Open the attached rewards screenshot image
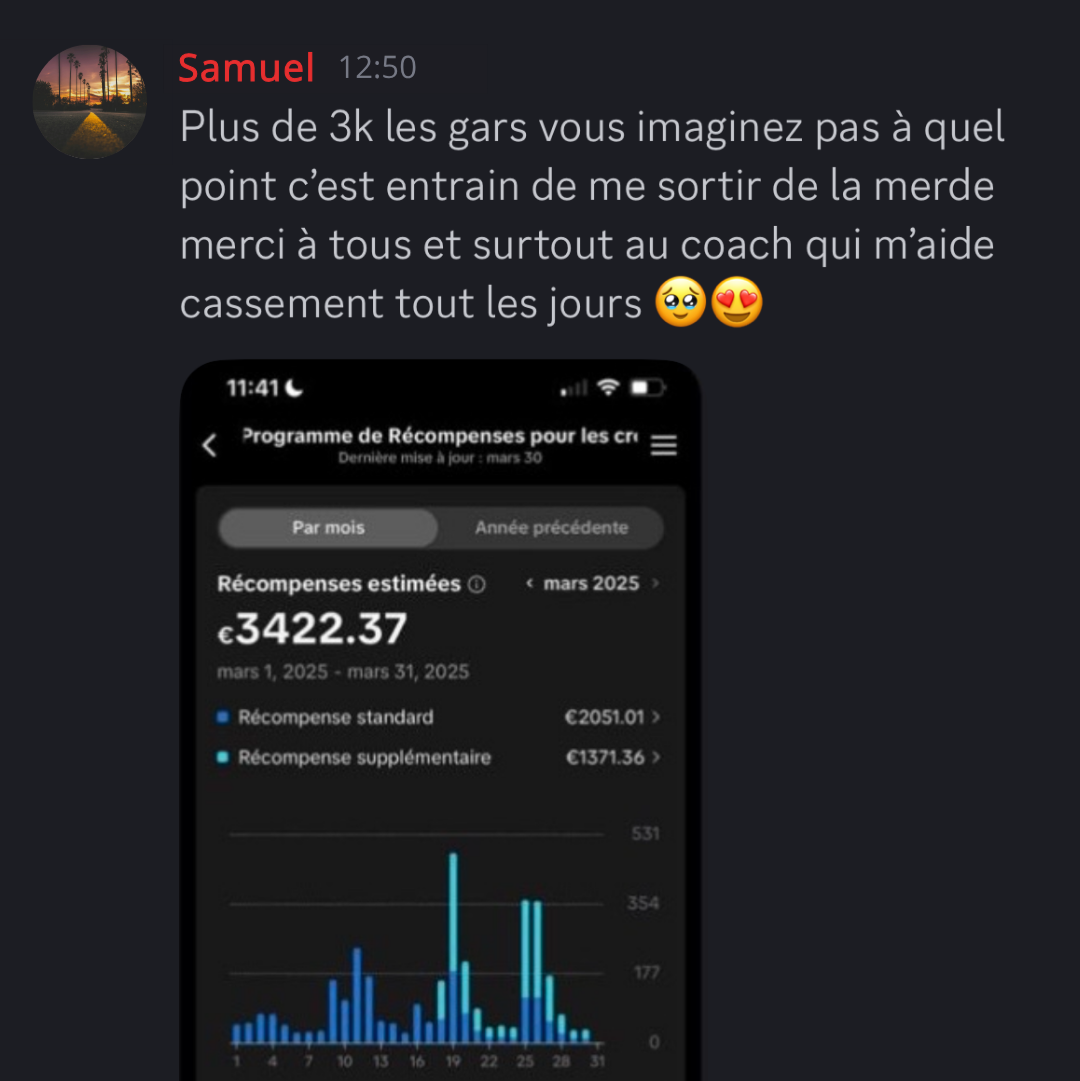The width and height of the screenshot is (1080, 1081). click(x=440, y=720)
